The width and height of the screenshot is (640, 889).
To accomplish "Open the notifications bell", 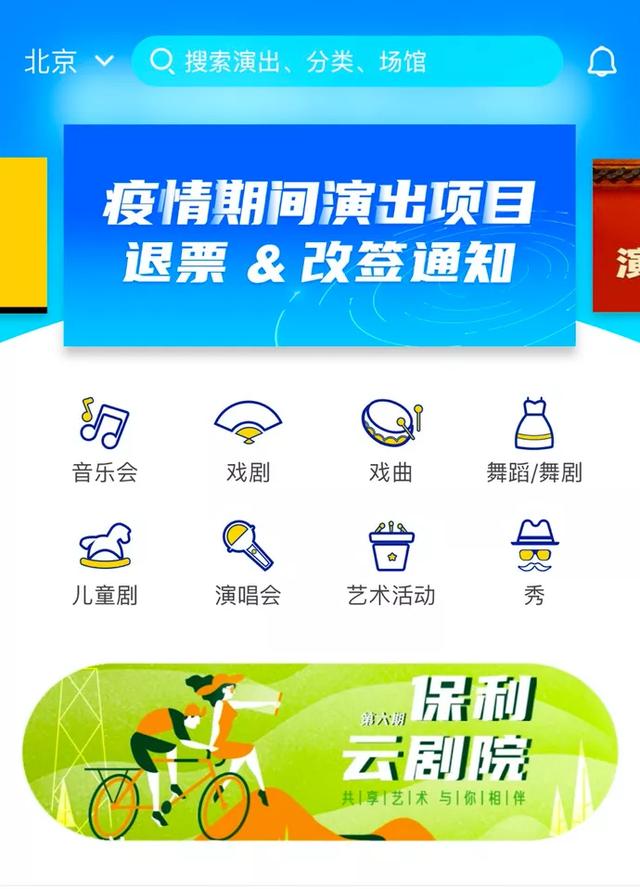I will point(601,62).
